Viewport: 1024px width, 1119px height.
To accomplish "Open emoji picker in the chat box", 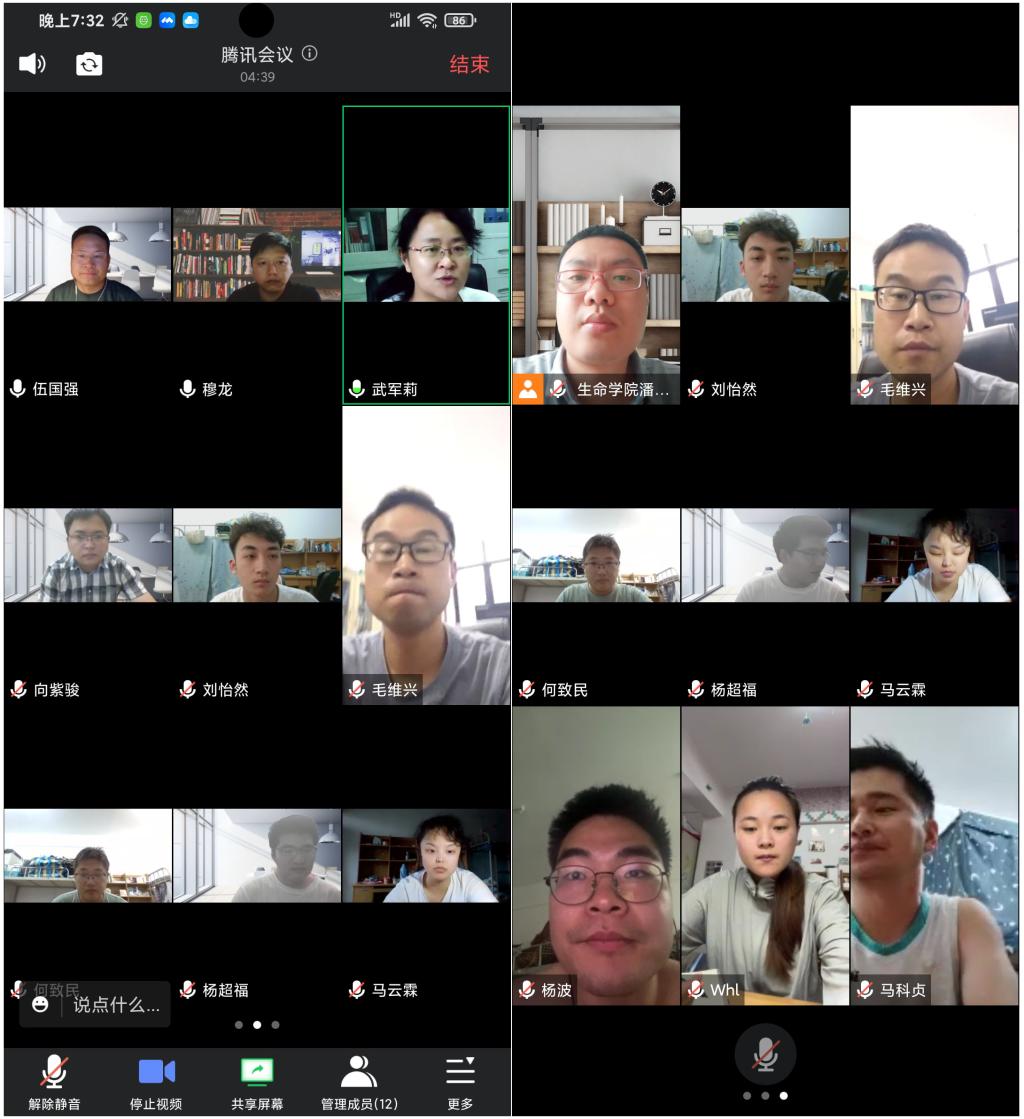I will [40, 1004].
